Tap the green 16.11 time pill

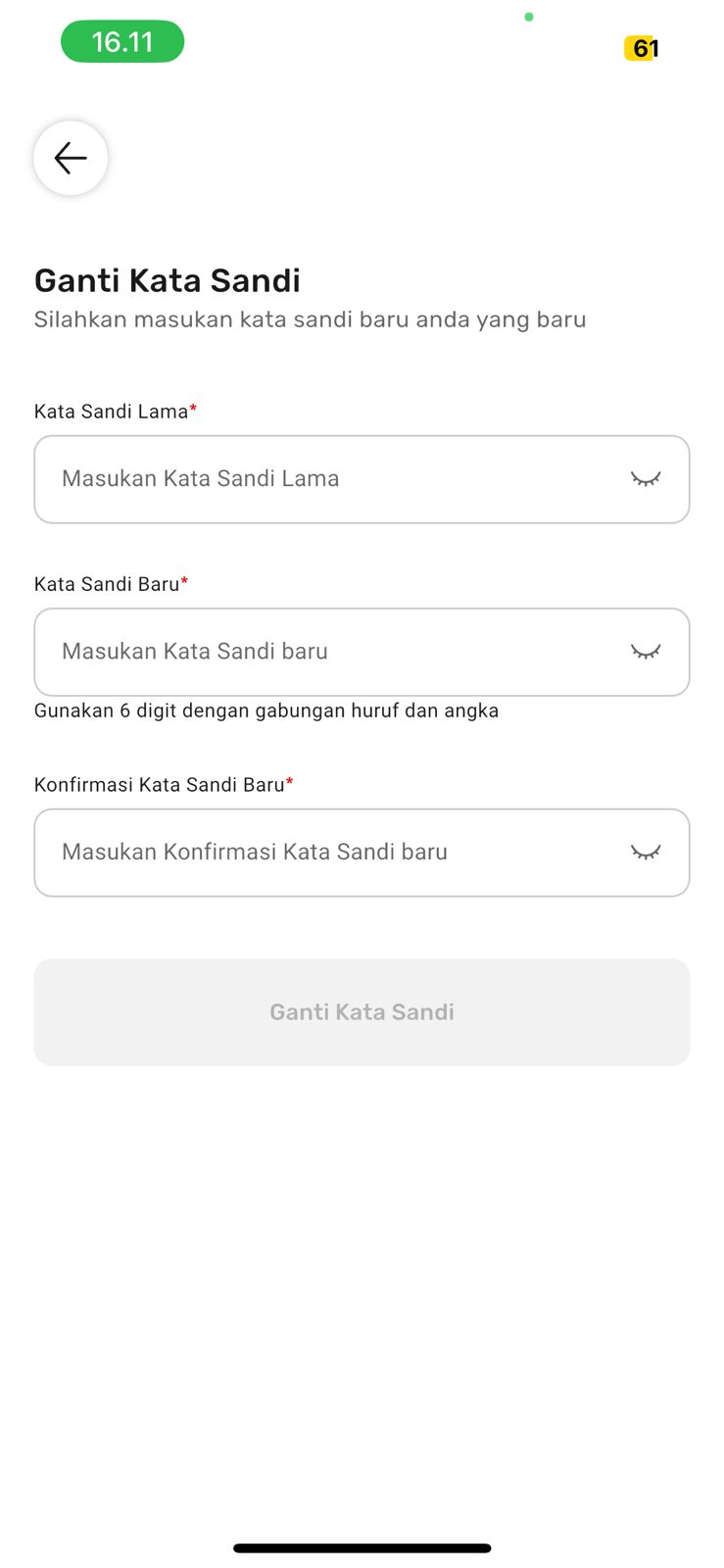[121, 41]
